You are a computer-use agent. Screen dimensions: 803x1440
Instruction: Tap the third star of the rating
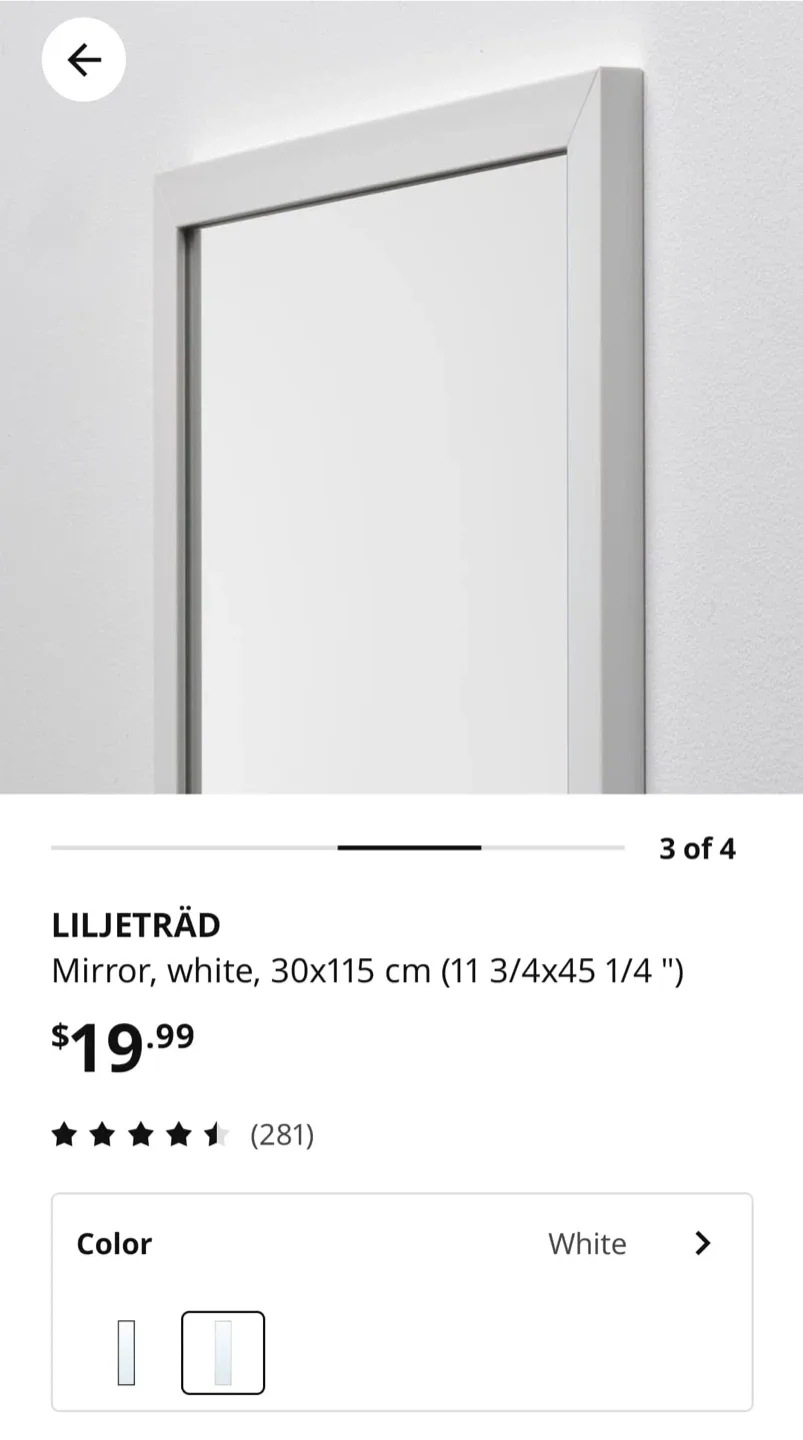[x=140, y=1134]
